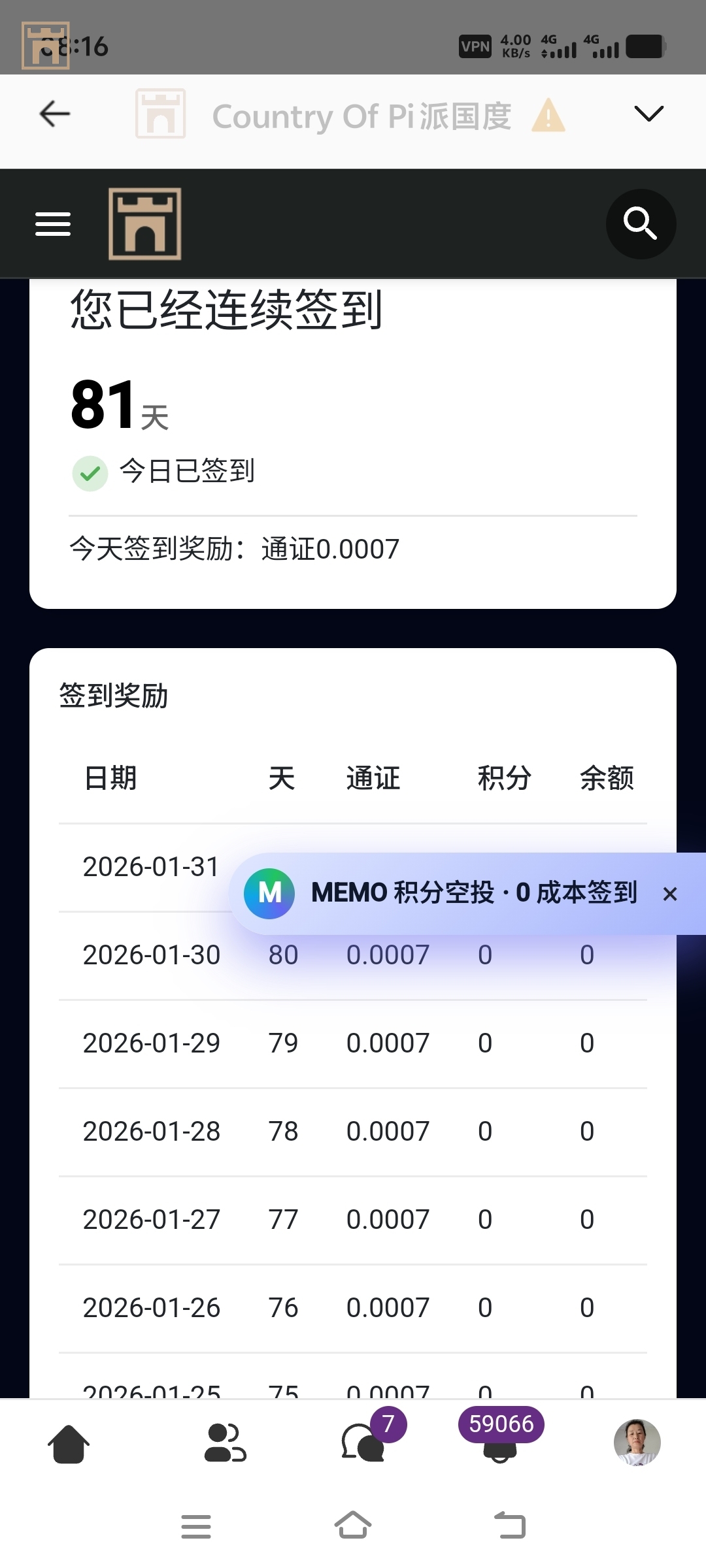Tap the system home button

coord(353,1526)
